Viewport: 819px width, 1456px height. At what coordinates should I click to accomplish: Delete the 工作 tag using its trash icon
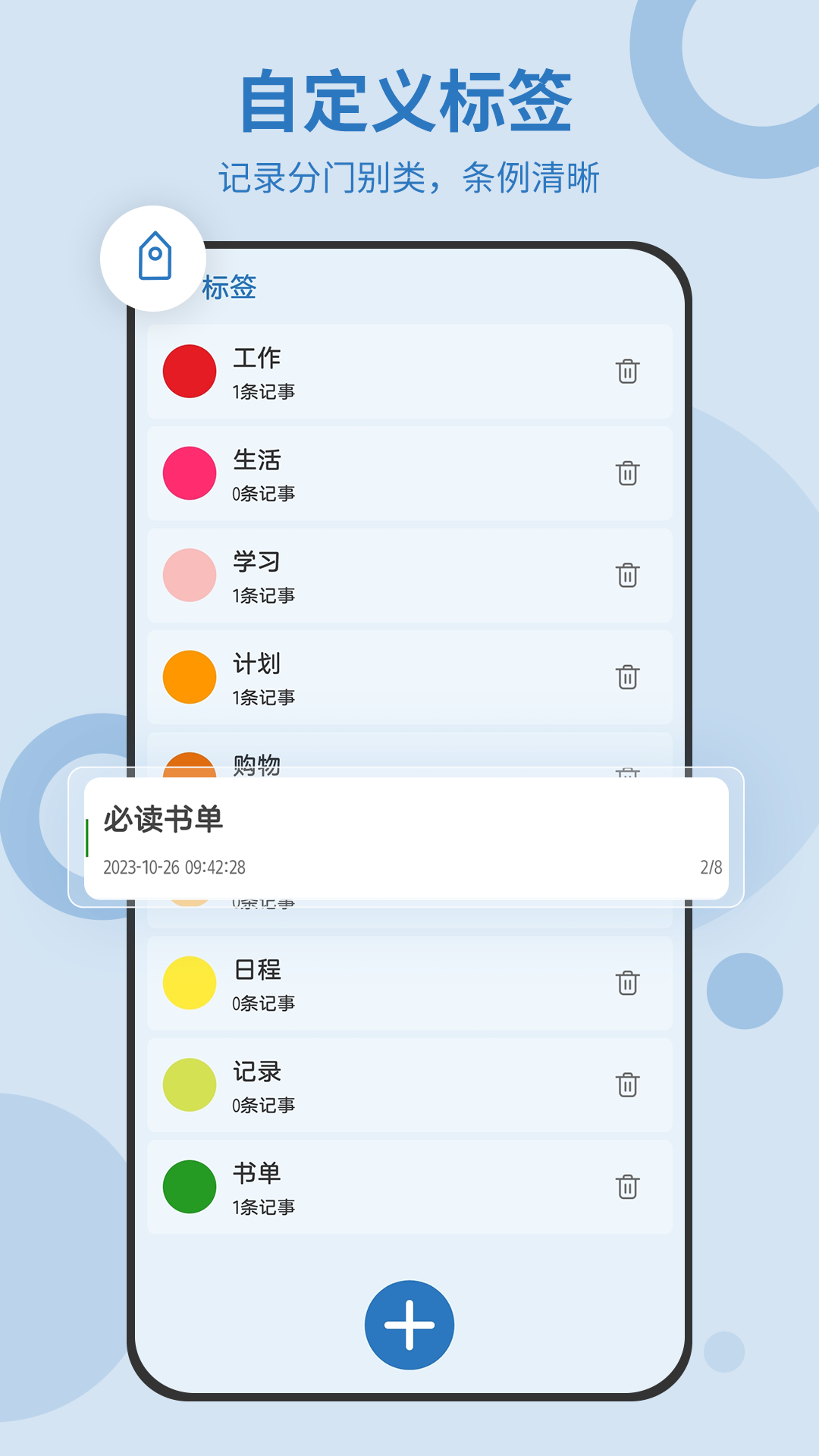(627, 372)
